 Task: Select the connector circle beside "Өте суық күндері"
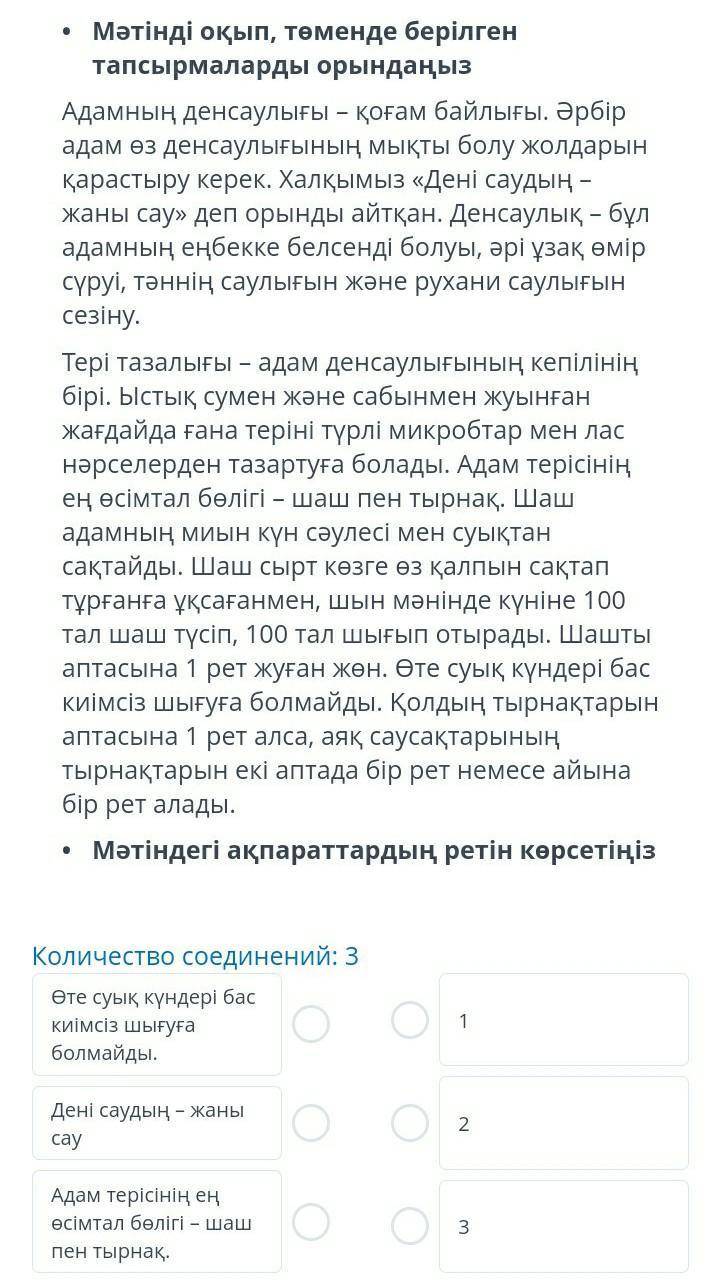311,1023
